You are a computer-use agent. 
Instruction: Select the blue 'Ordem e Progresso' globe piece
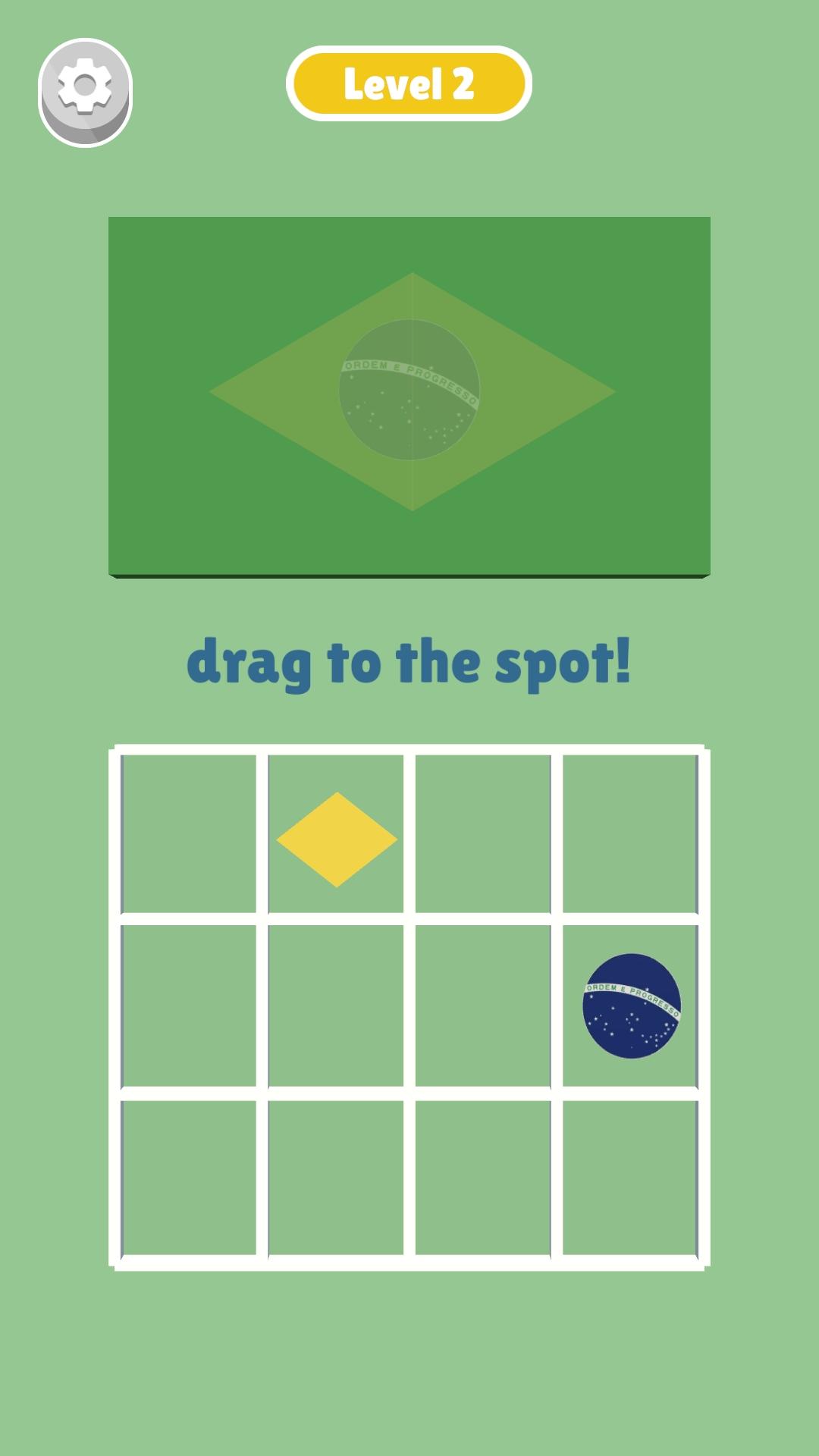(632, 1007)
